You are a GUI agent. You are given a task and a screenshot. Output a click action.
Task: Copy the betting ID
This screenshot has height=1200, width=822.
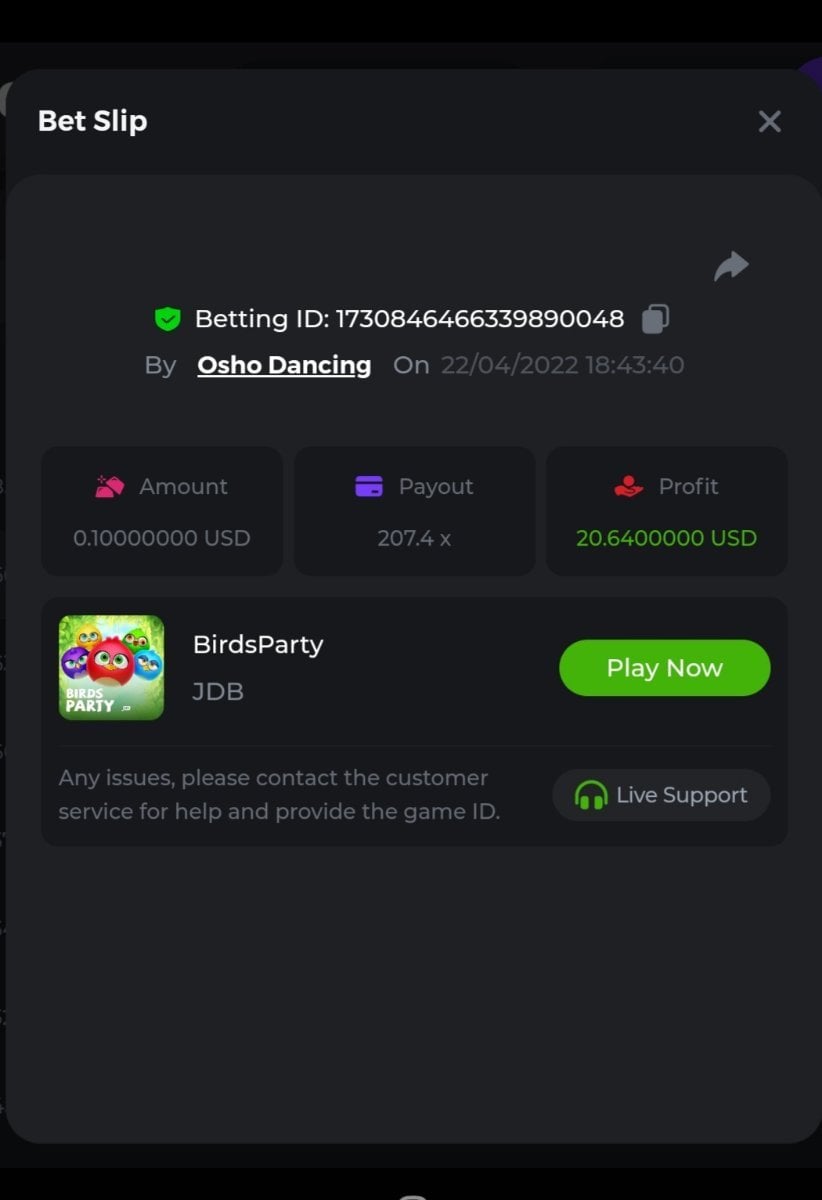(x=655, y=319)
